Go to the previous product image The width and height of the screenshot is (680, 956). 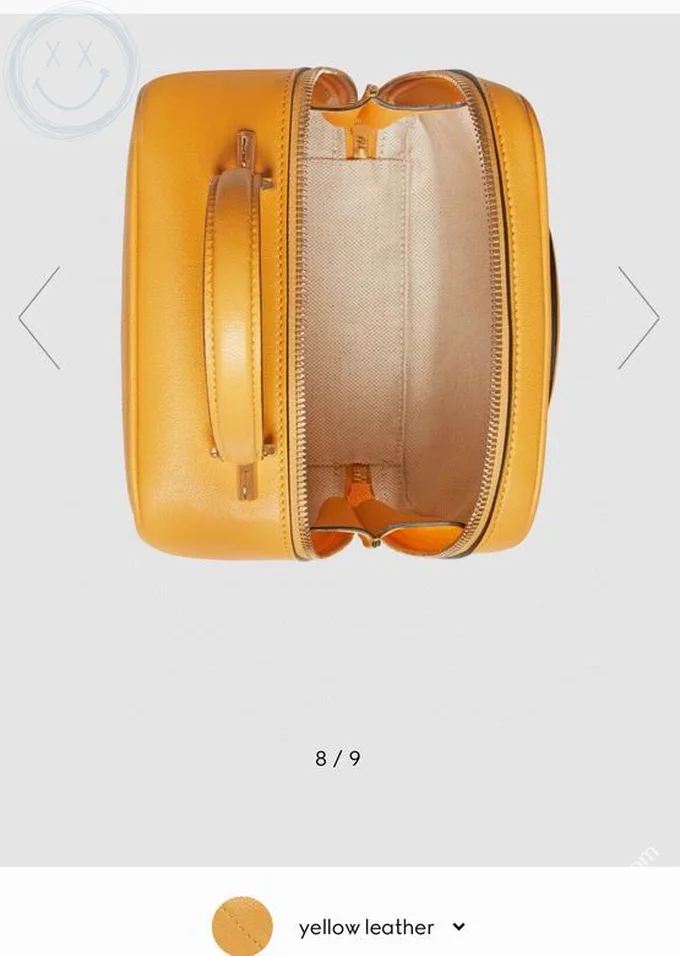coord(39,318)
